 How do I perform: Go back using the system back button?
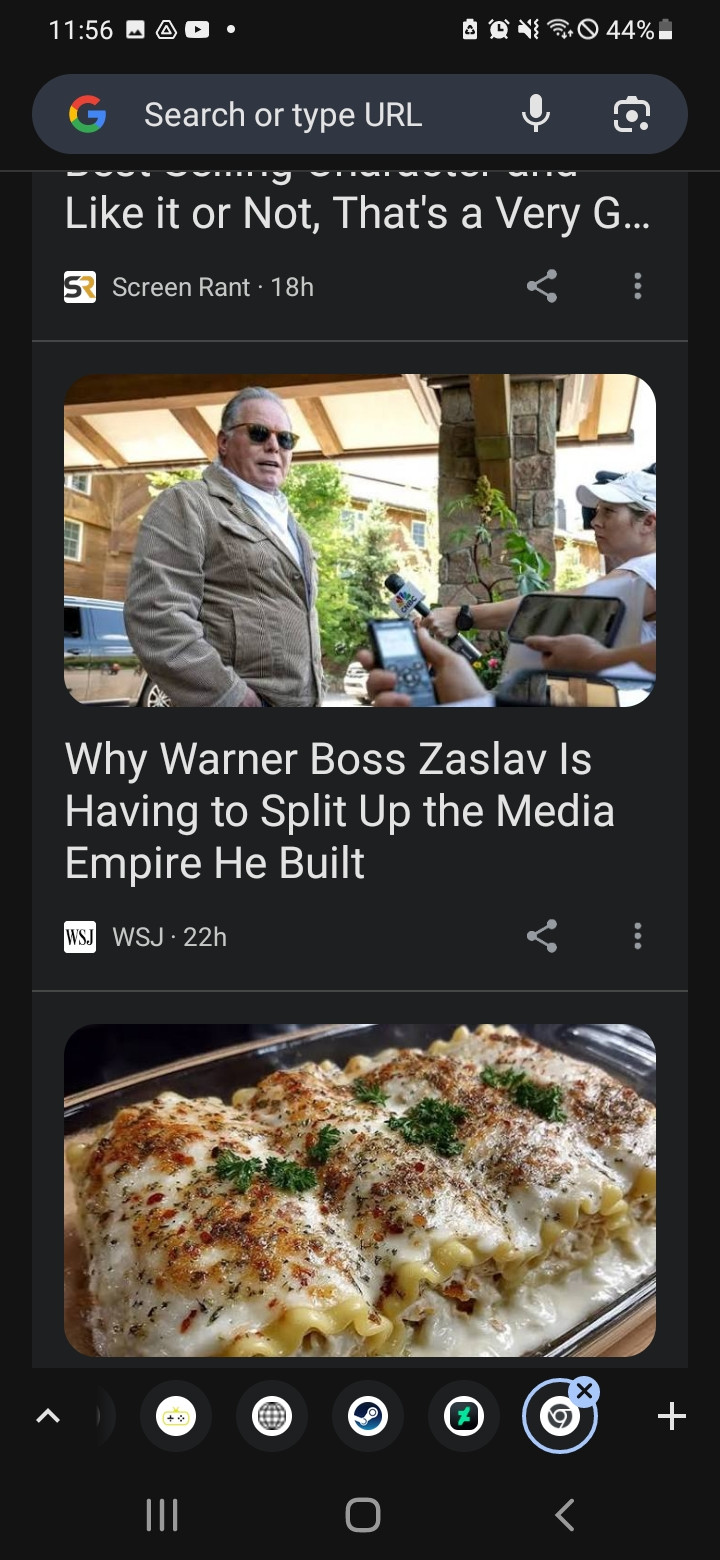click(565, 1515)
